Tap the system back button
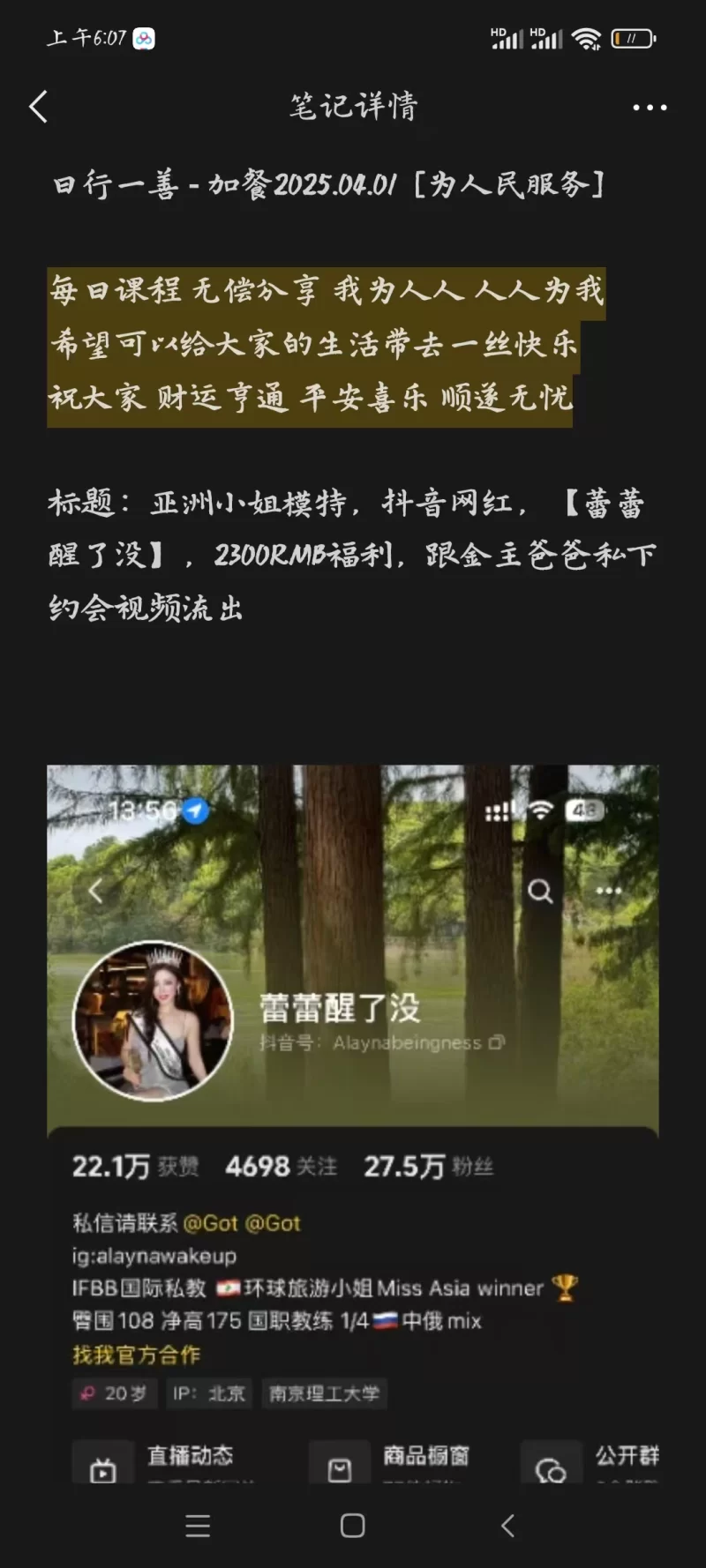Screen dimensions: 706x1568 pos(507,1526)
